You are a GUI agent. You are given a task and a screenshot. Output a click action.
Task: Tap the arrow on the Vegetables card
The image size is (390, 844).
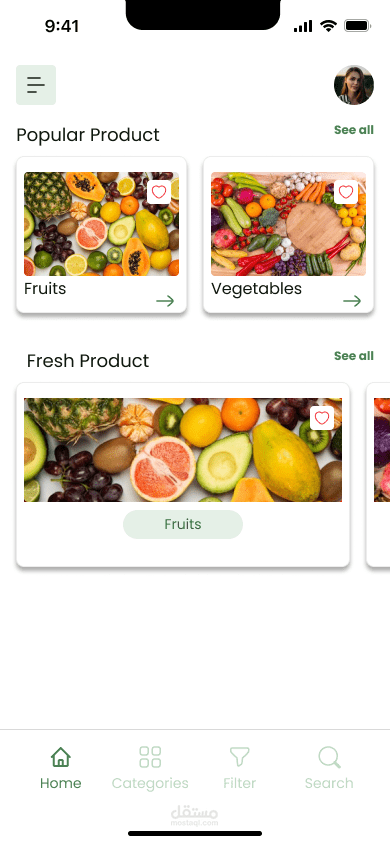352,301
